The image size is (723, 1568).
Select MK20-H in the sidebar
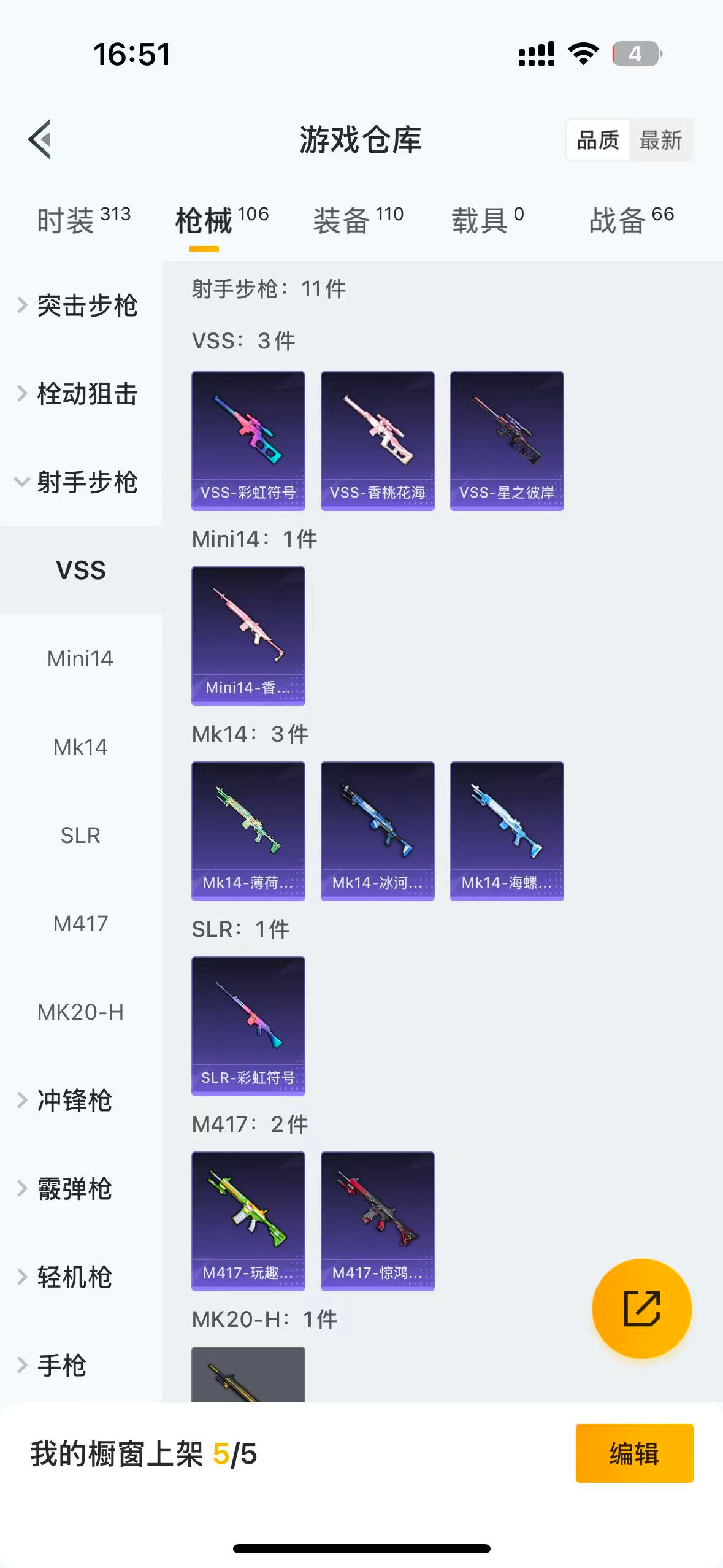[x=80, y=1012]
